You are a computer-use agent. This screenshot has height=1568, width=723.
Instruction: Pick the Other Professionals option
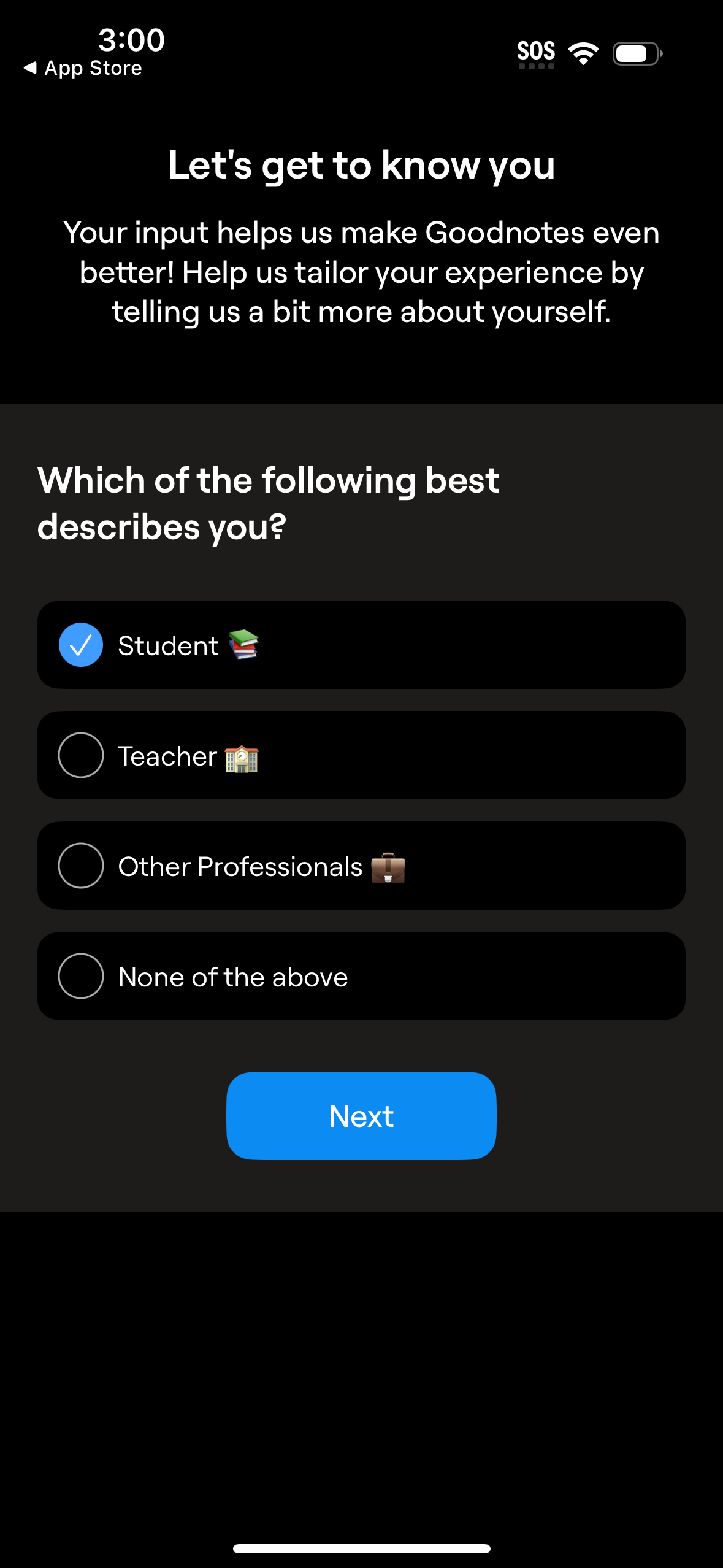click(x=361, y=866)
